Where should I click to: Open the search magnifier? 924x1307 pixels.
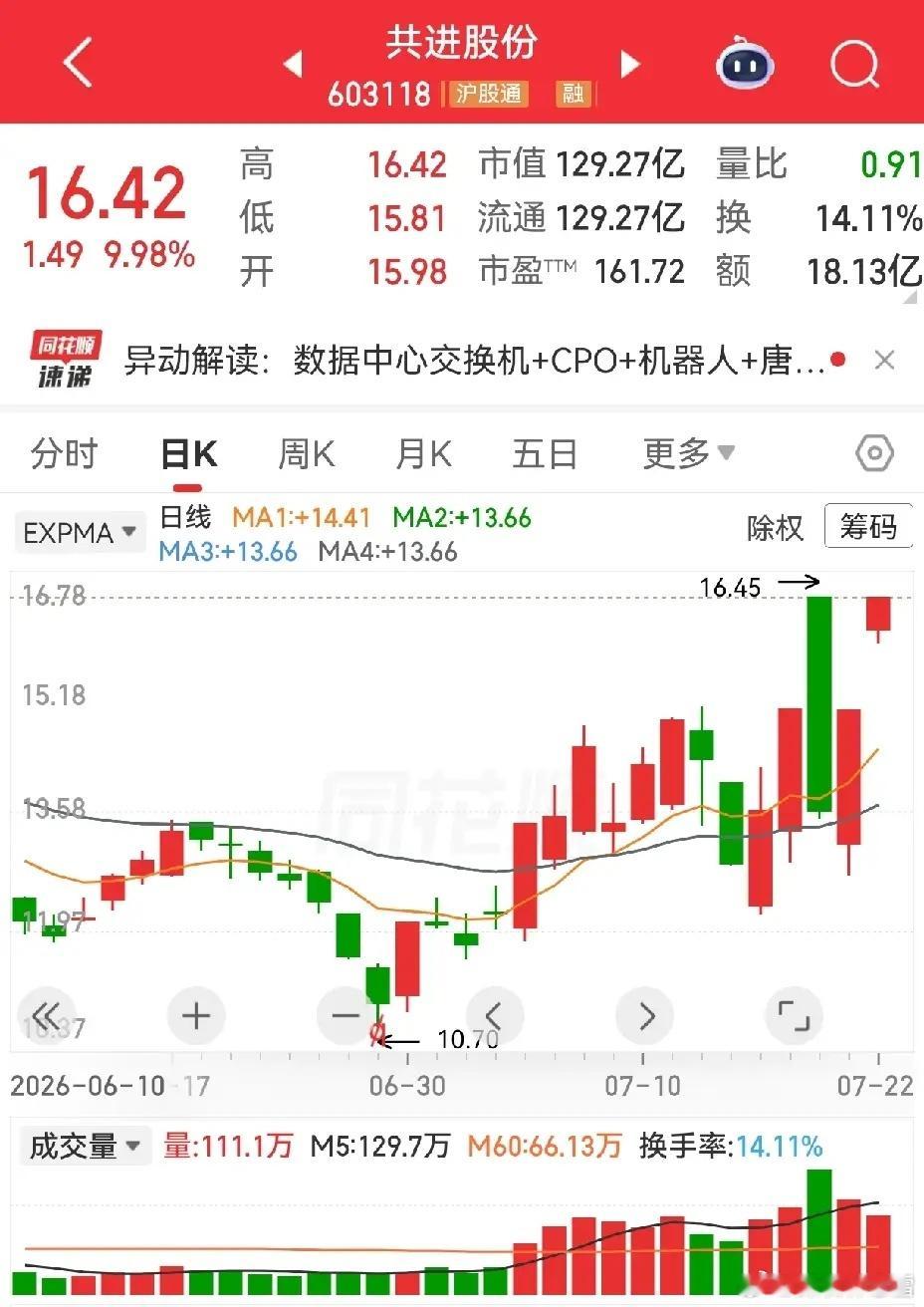[855, 64]
